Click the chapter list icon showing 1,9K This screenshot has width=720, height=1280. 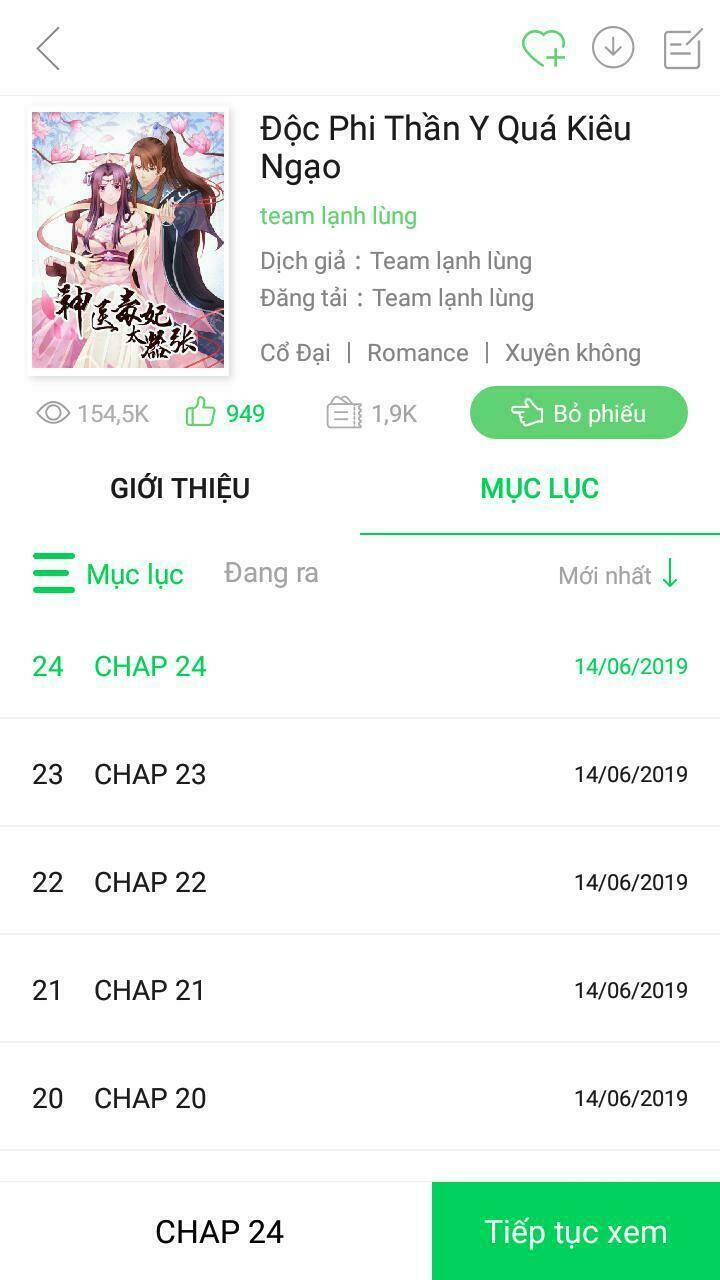pyautogui.click(x=342, y=412)
